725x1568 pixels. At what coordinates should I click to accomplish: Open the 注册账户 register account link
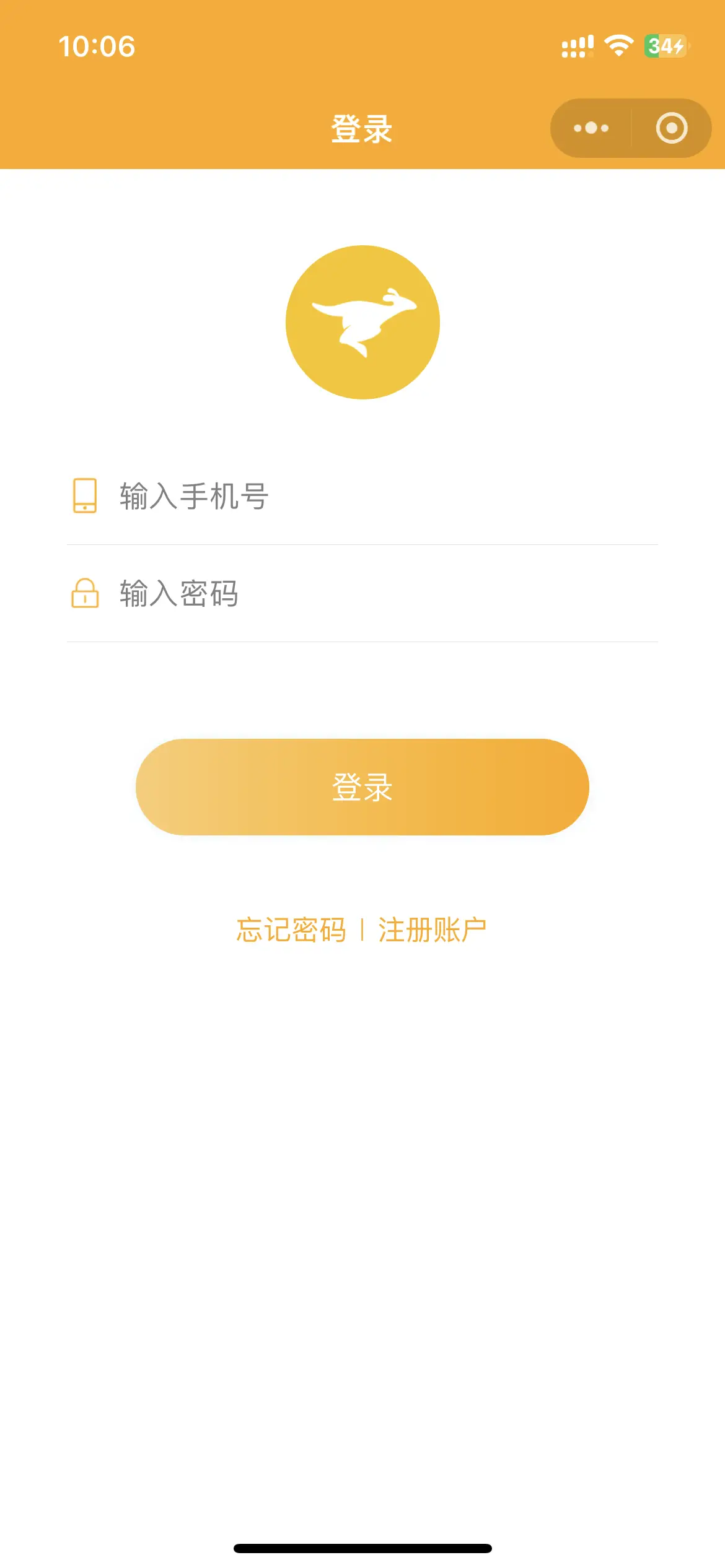pos(433,930)
